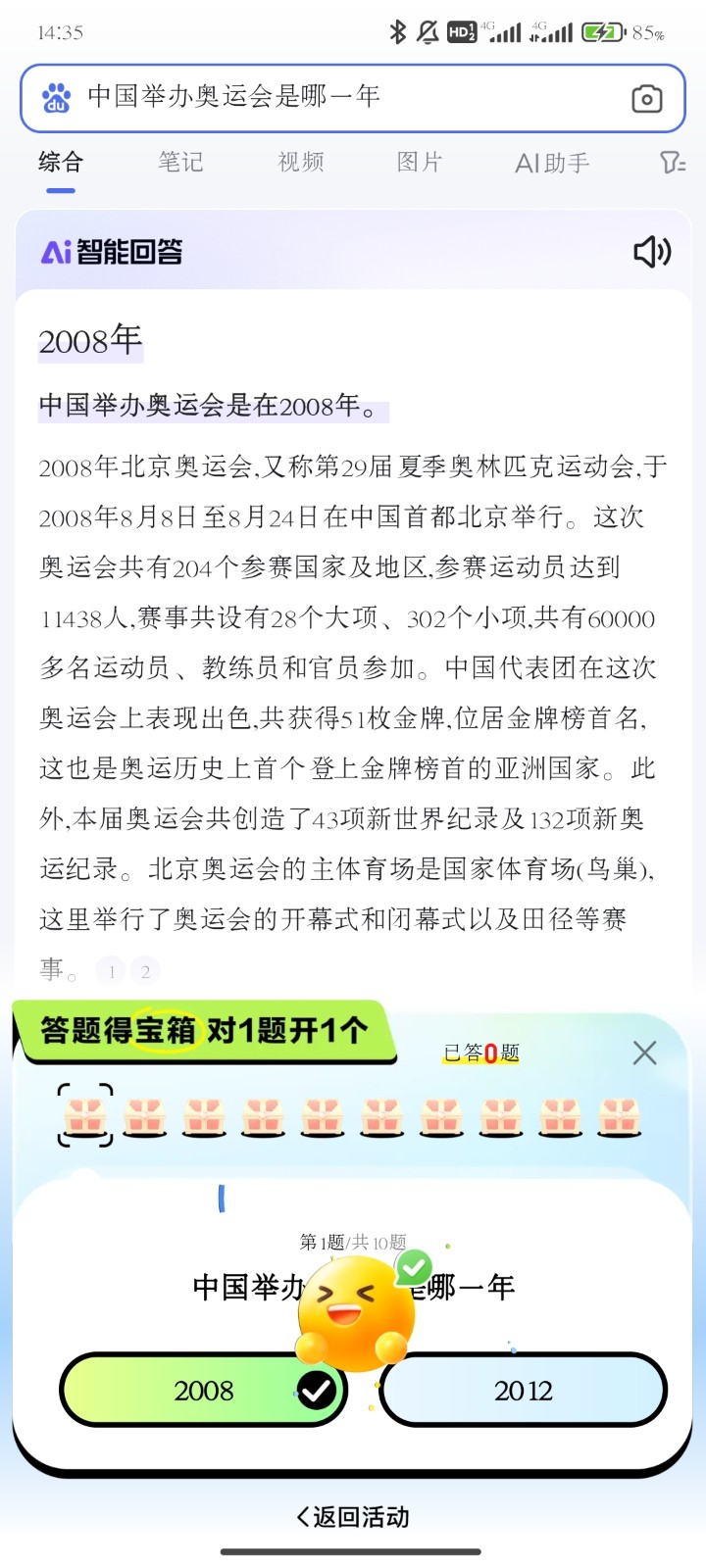Choose answer 2008

[x=204, y=1390]
